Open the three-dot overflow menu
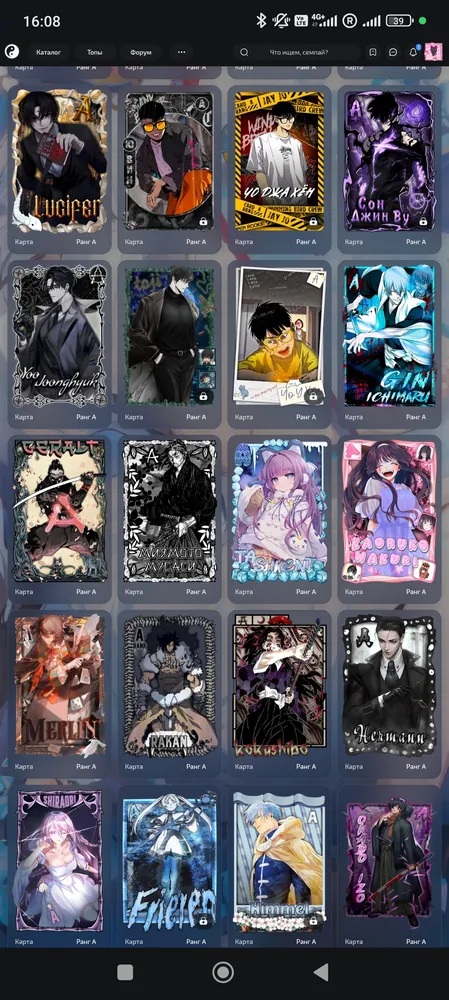This screenshot has width=449, height=1000. (x=181, y=52)
